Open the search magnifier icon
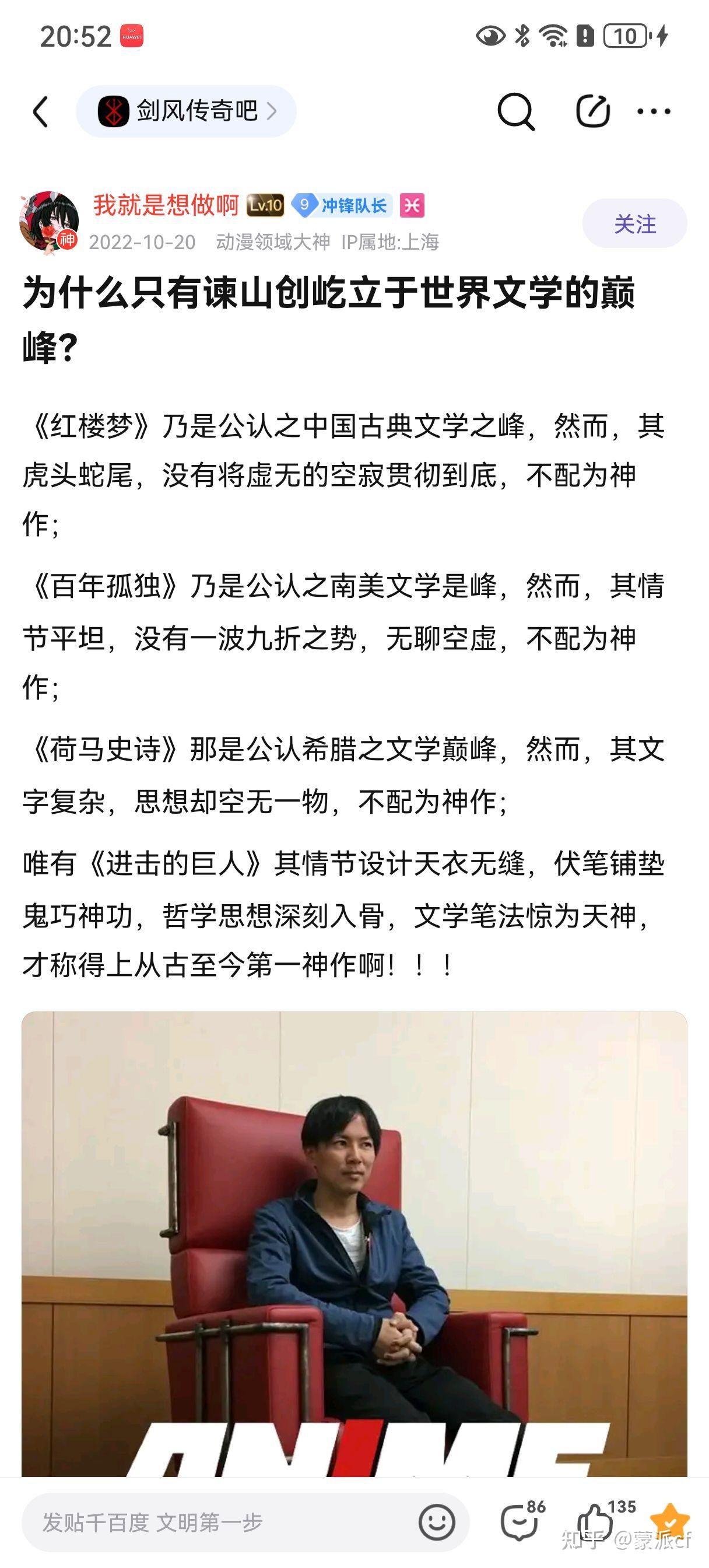This screenshot has height=1568, width=709. pos(515,111)
